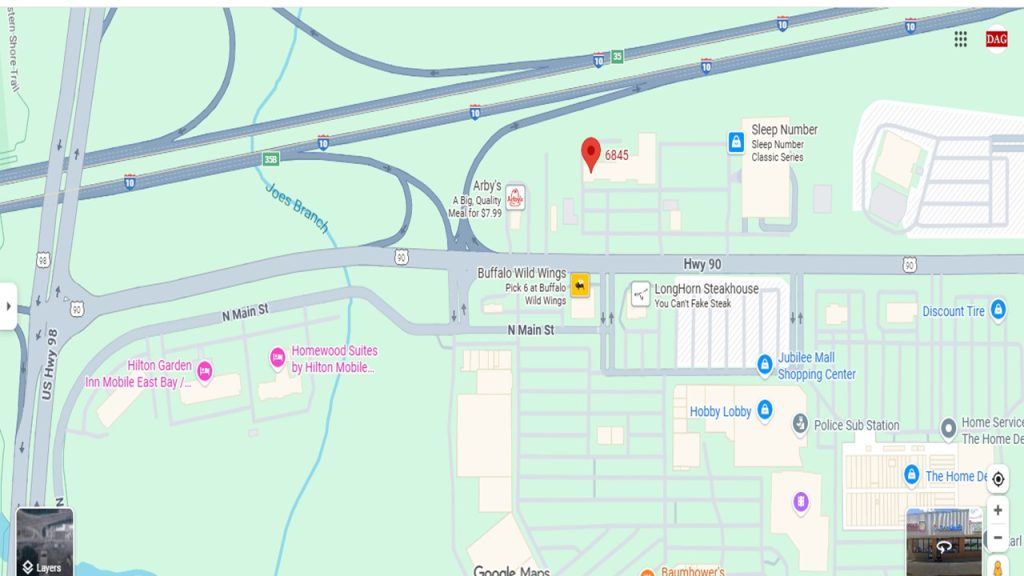Tap the Hobby Lobby shopping pin

point(765,411)
